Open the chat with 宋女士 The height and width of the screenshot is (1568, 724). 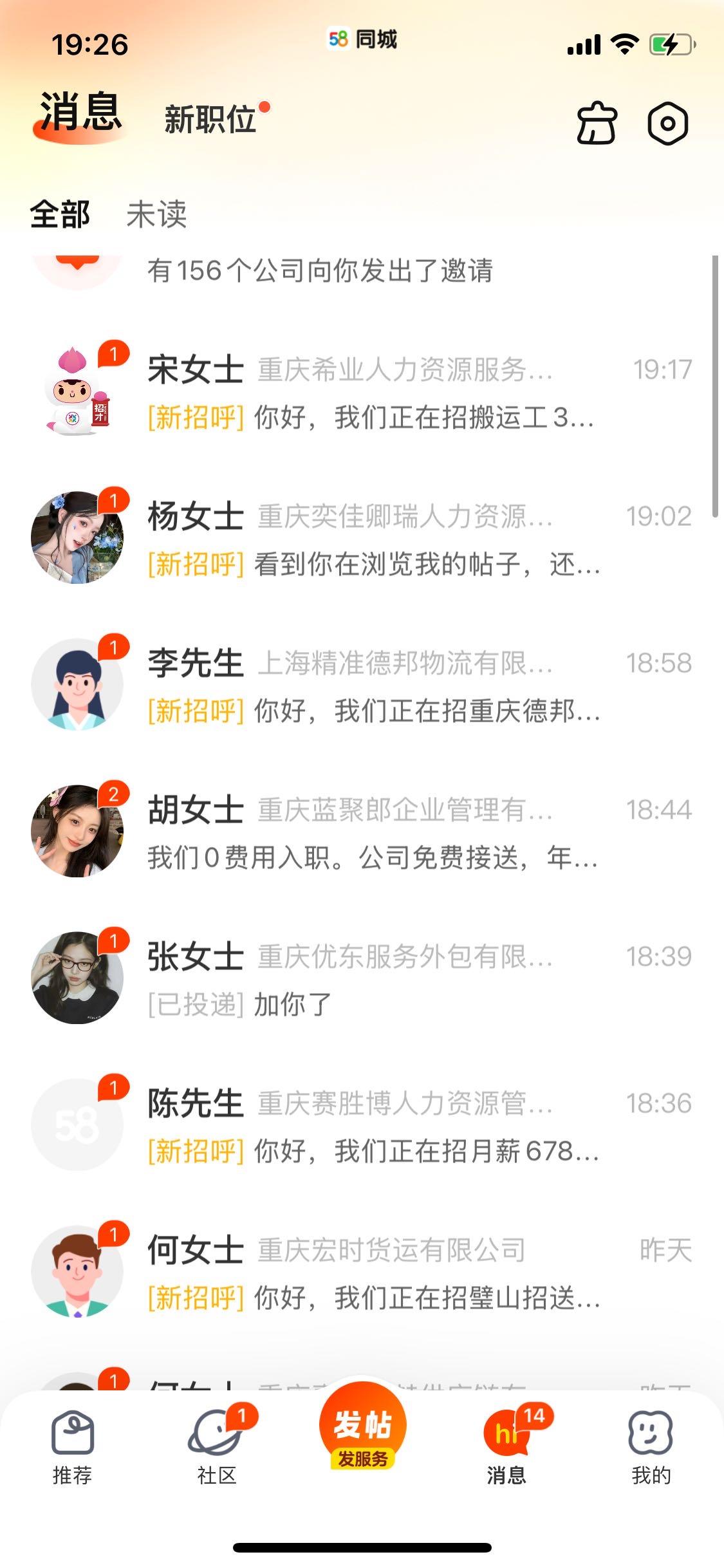pos(360,393)
